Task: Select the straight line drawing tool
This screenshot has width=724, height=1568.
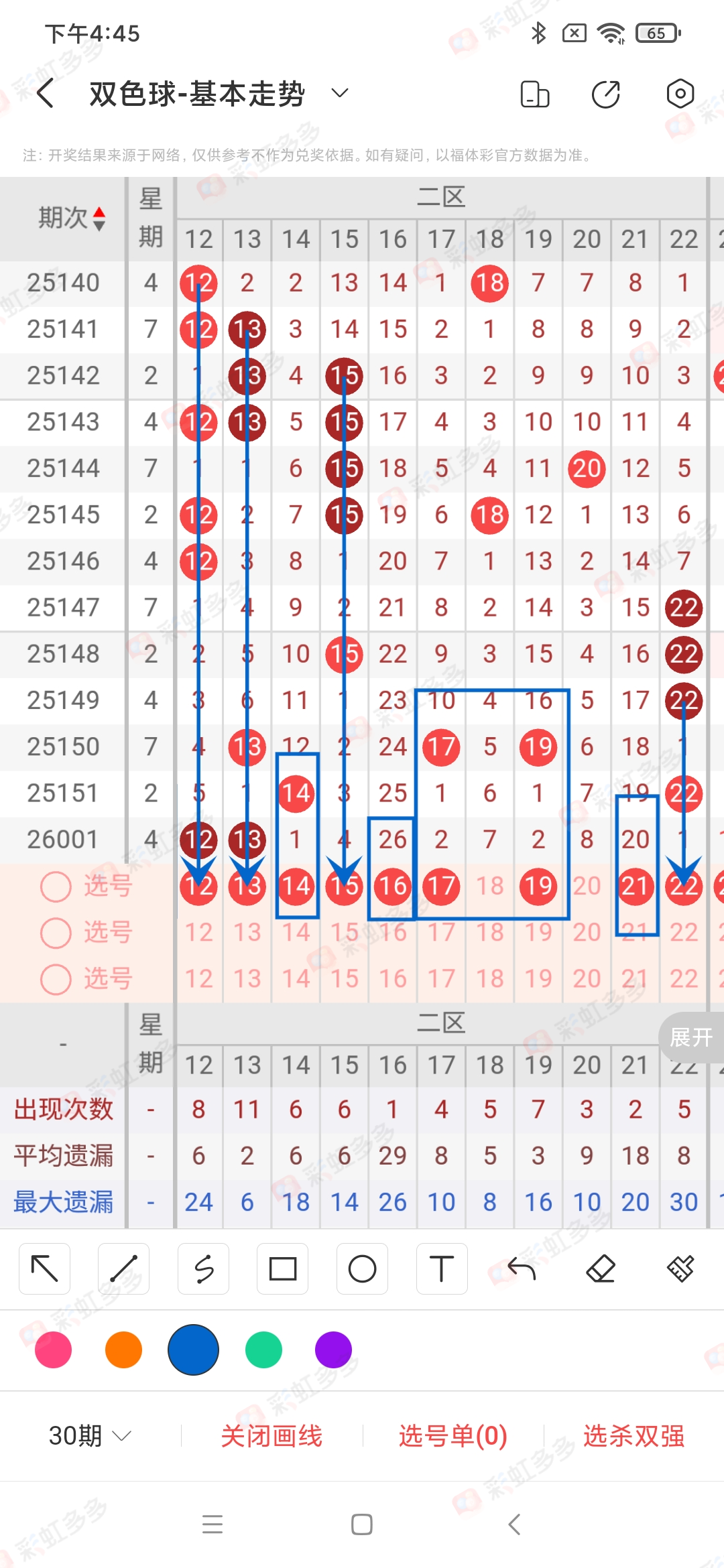Action: pyautogui.click(x=123, y=1268)
